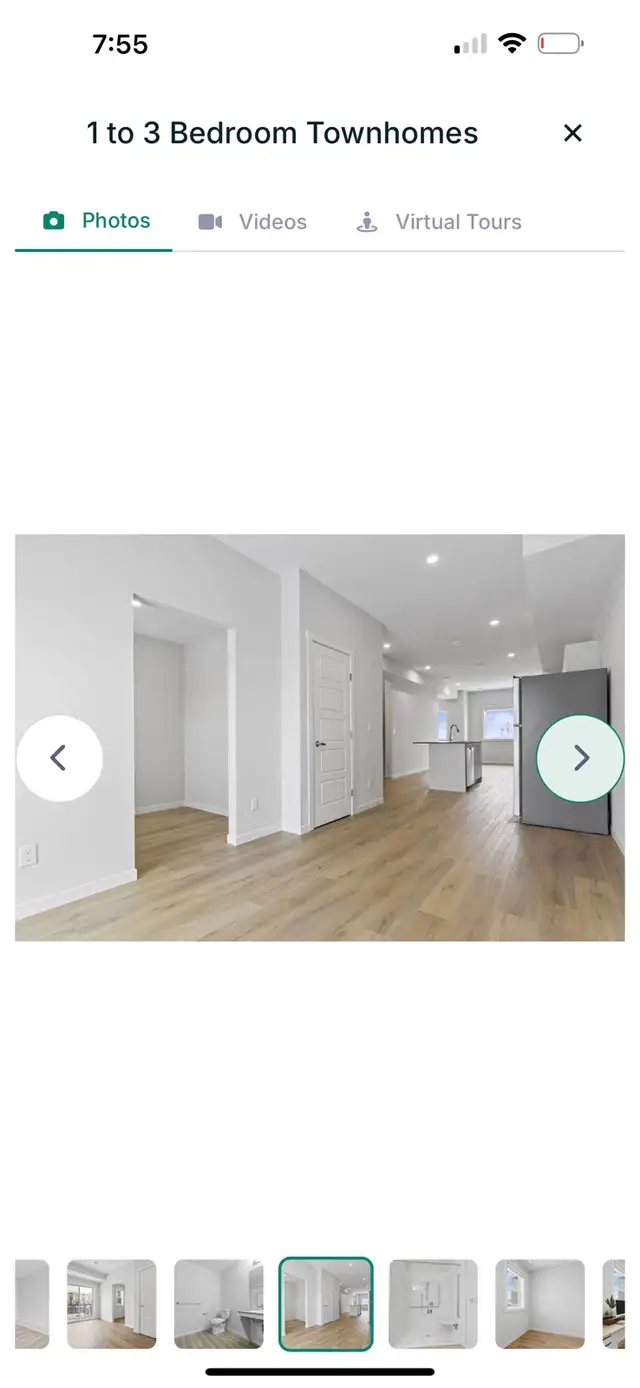View the bathroom toilet thumbnail

tap(218, 1304)
